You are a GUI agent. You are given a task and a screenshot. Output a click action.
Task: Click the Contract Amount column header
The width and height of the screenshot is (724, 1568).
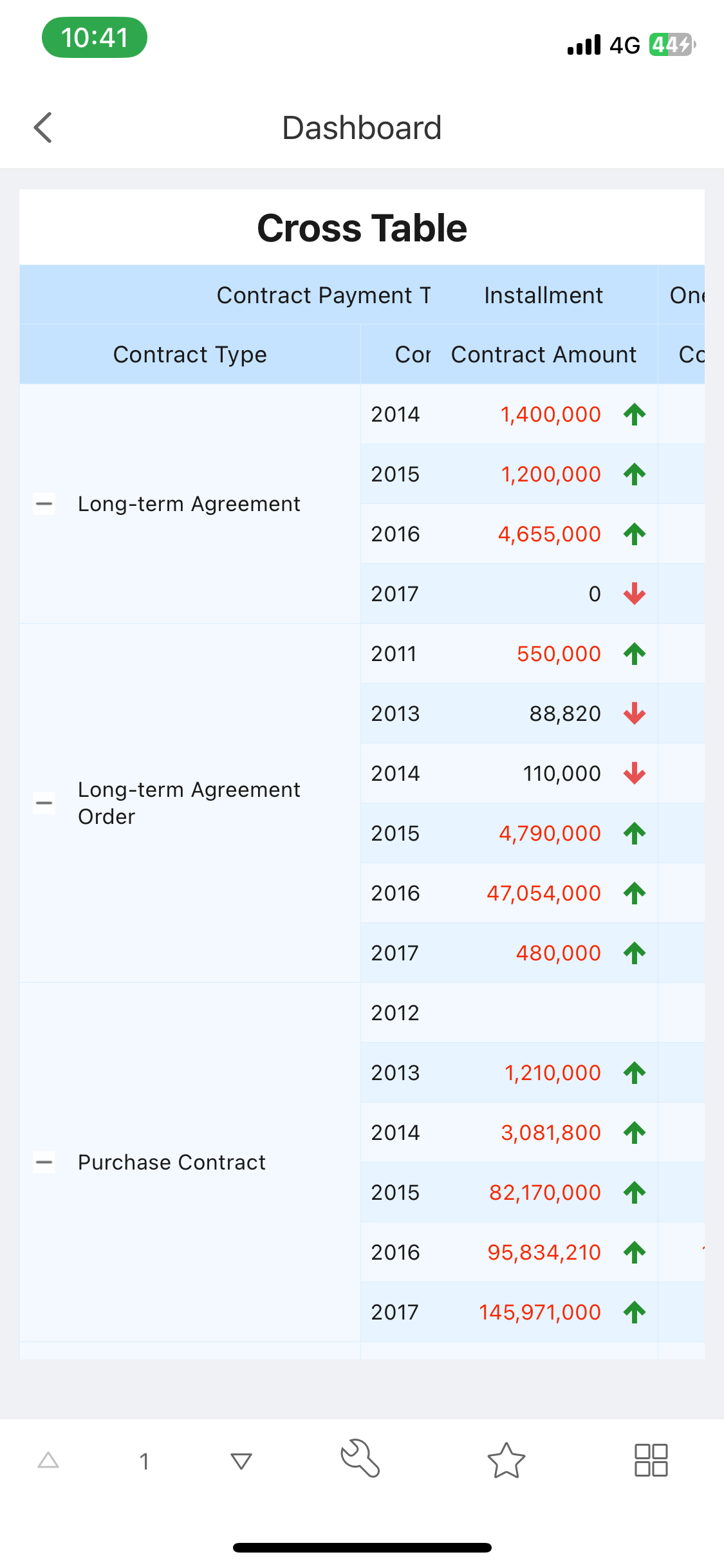544,354
